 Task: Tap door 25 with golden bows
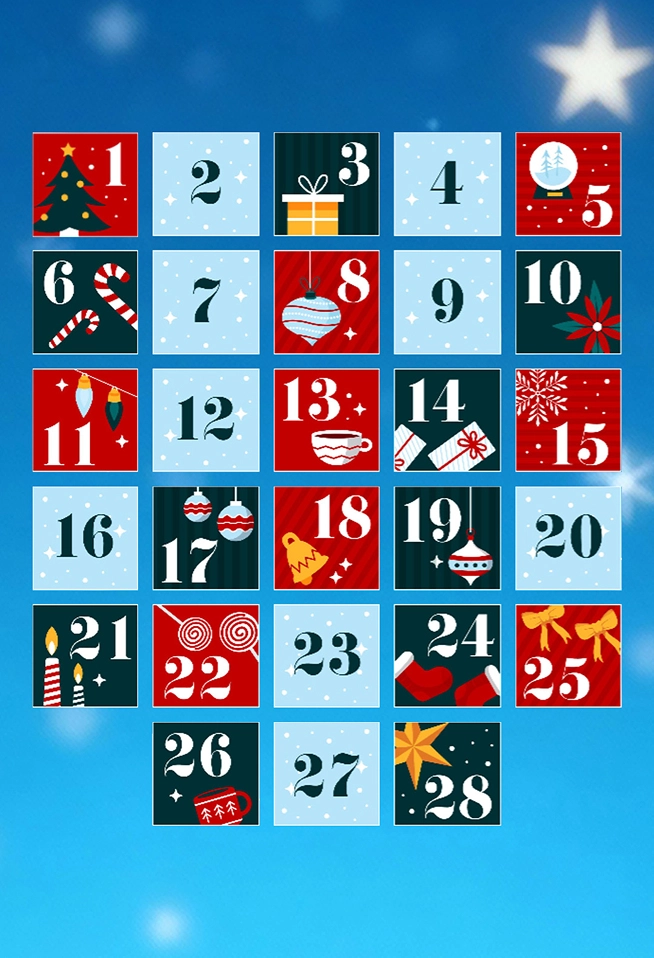568,656
